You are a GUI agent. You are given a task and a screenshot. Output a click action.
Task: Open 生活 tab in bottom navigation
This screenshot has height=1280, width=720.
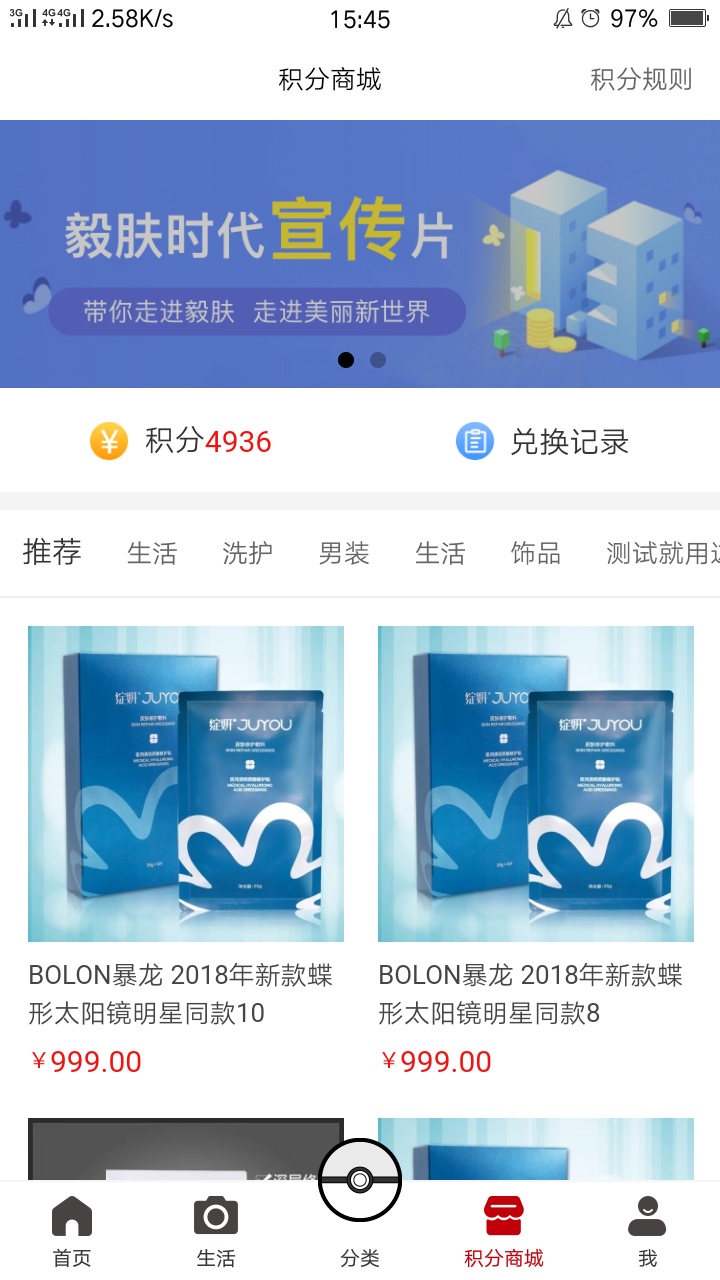(216, 1232)
